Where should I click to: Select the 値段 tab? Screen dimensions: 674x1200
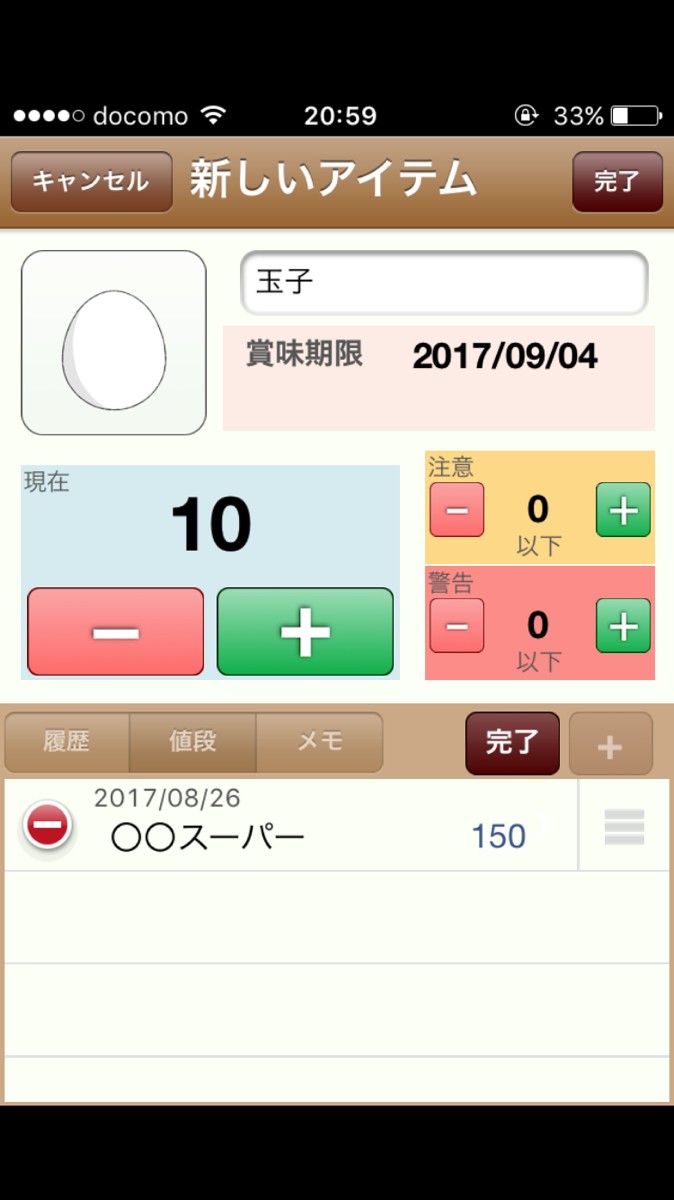pyautogui.click(x=193, y=742)
